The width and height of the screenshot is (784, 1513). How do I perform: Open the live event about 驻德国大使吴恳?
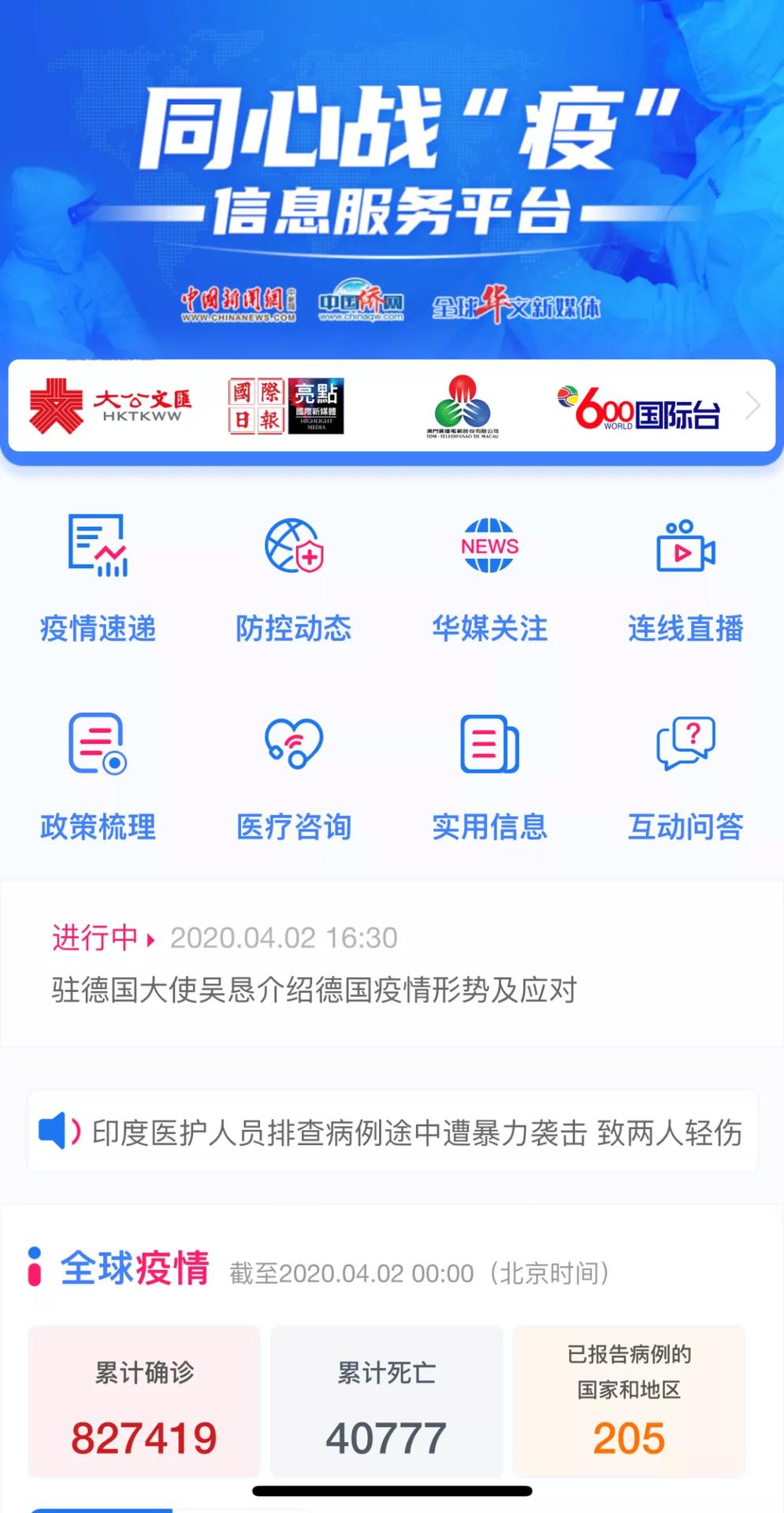click(x=314, y=989)
